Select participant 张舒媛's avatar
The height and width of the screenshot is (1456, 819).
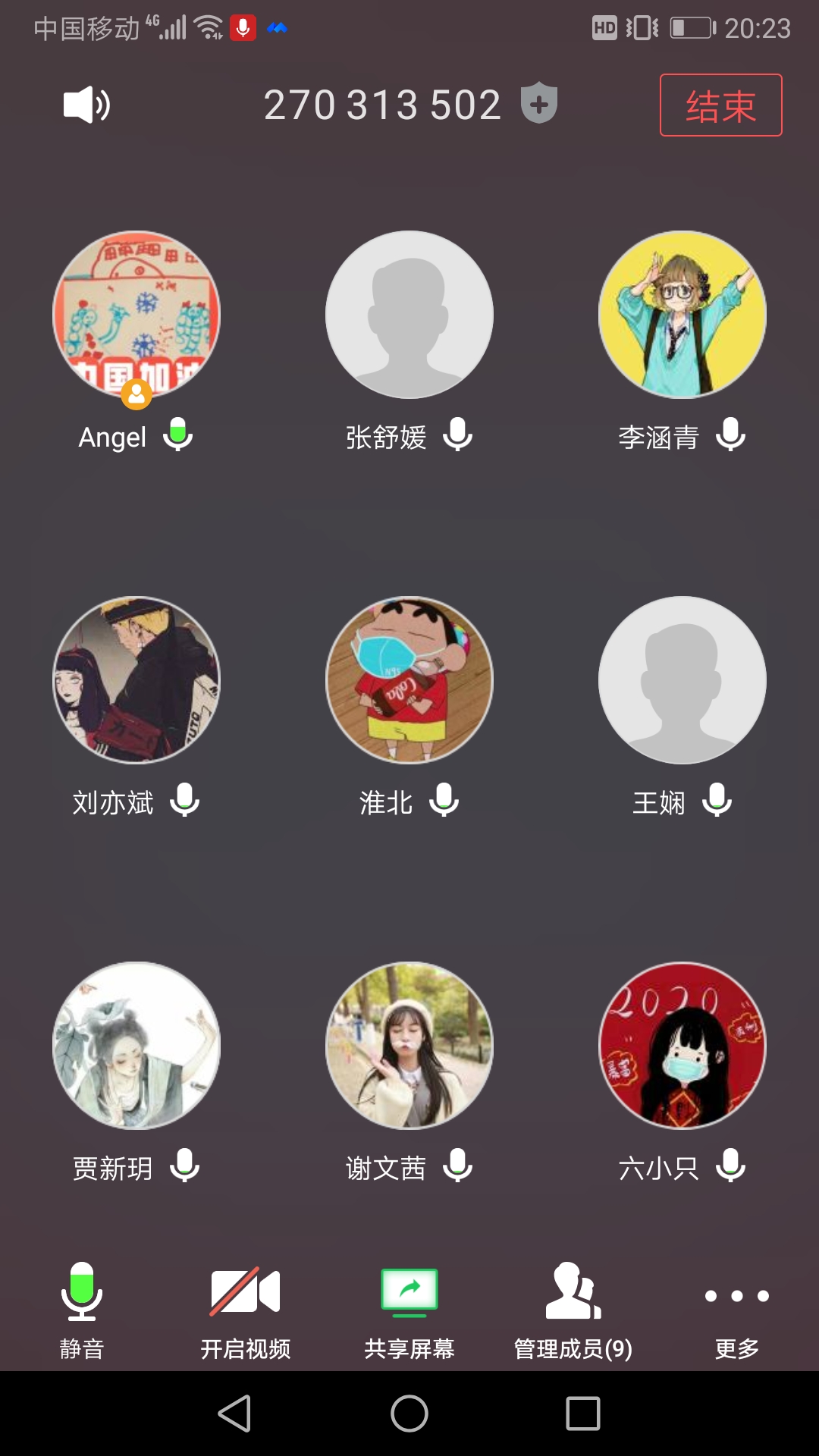coord(409,315)
